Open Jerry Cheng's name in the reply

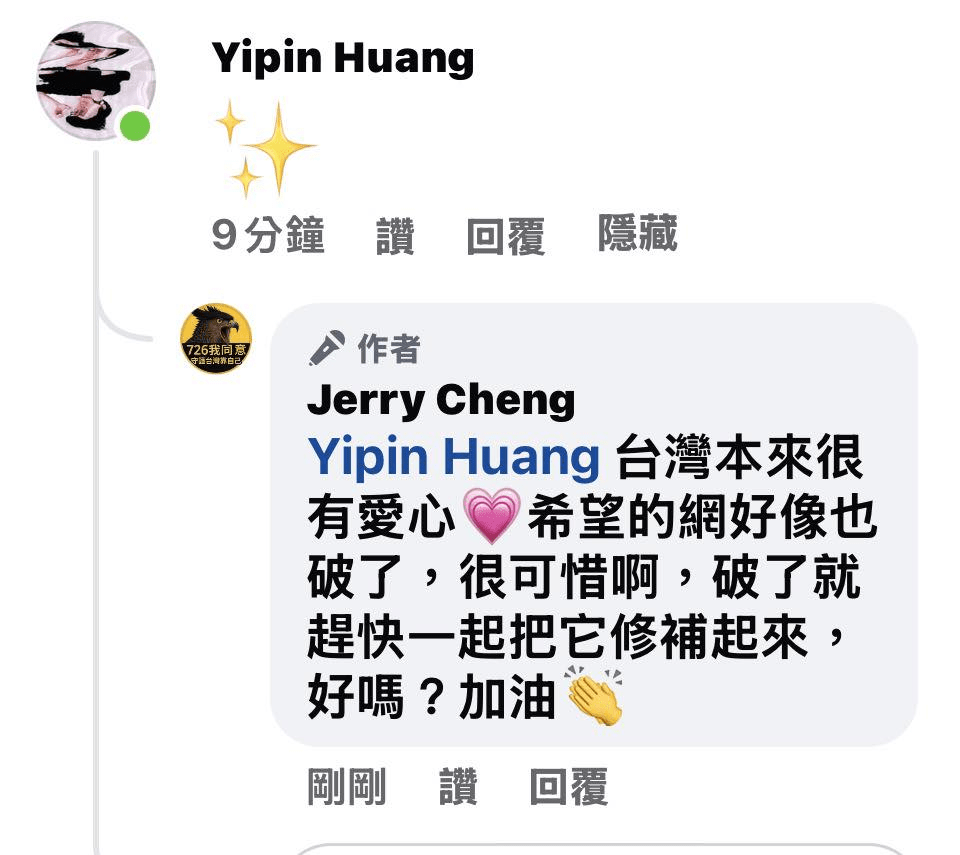coord(441,400)
